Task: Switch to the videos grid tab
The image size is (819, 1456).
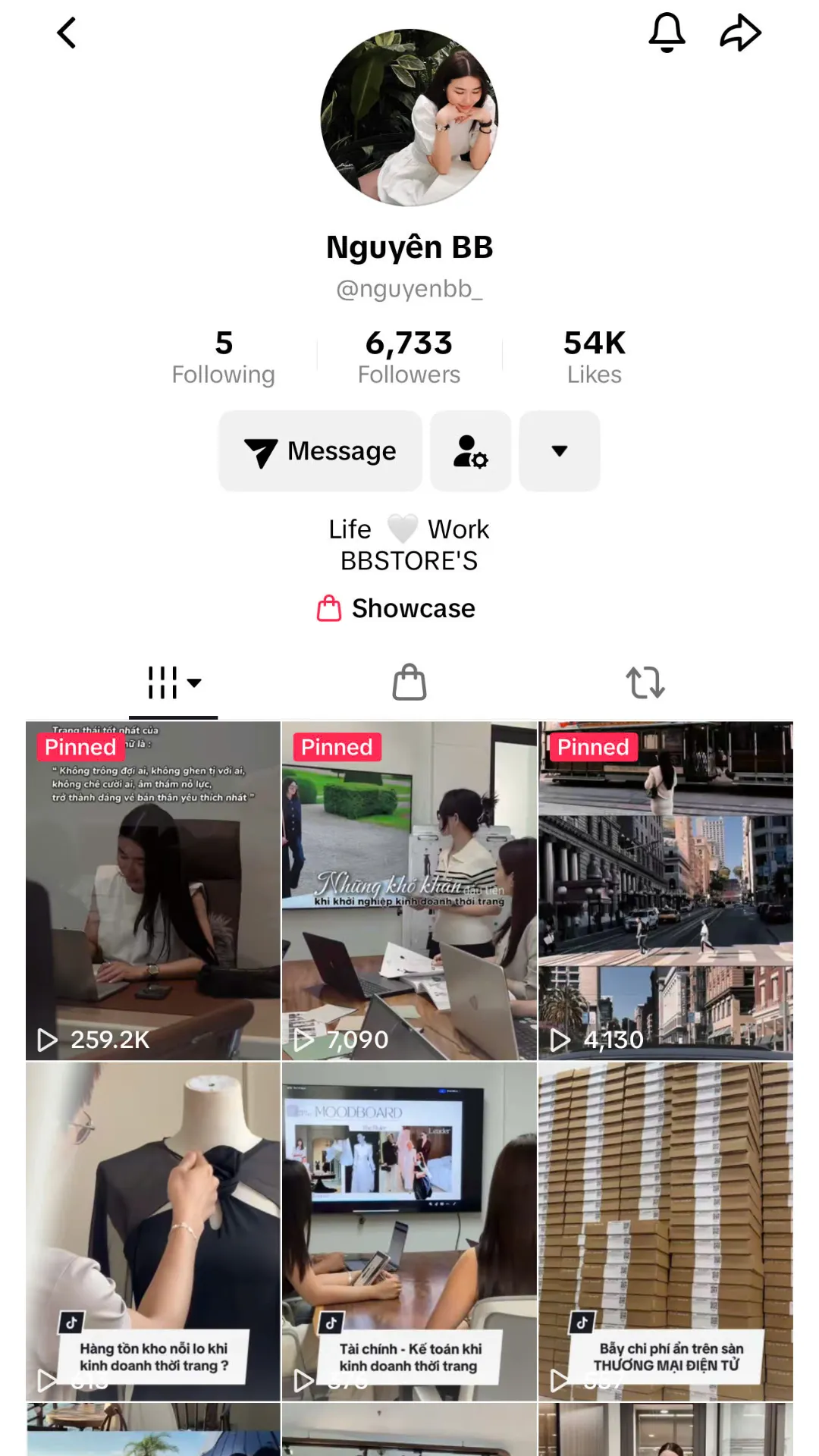Action: (x=174, y=682)
